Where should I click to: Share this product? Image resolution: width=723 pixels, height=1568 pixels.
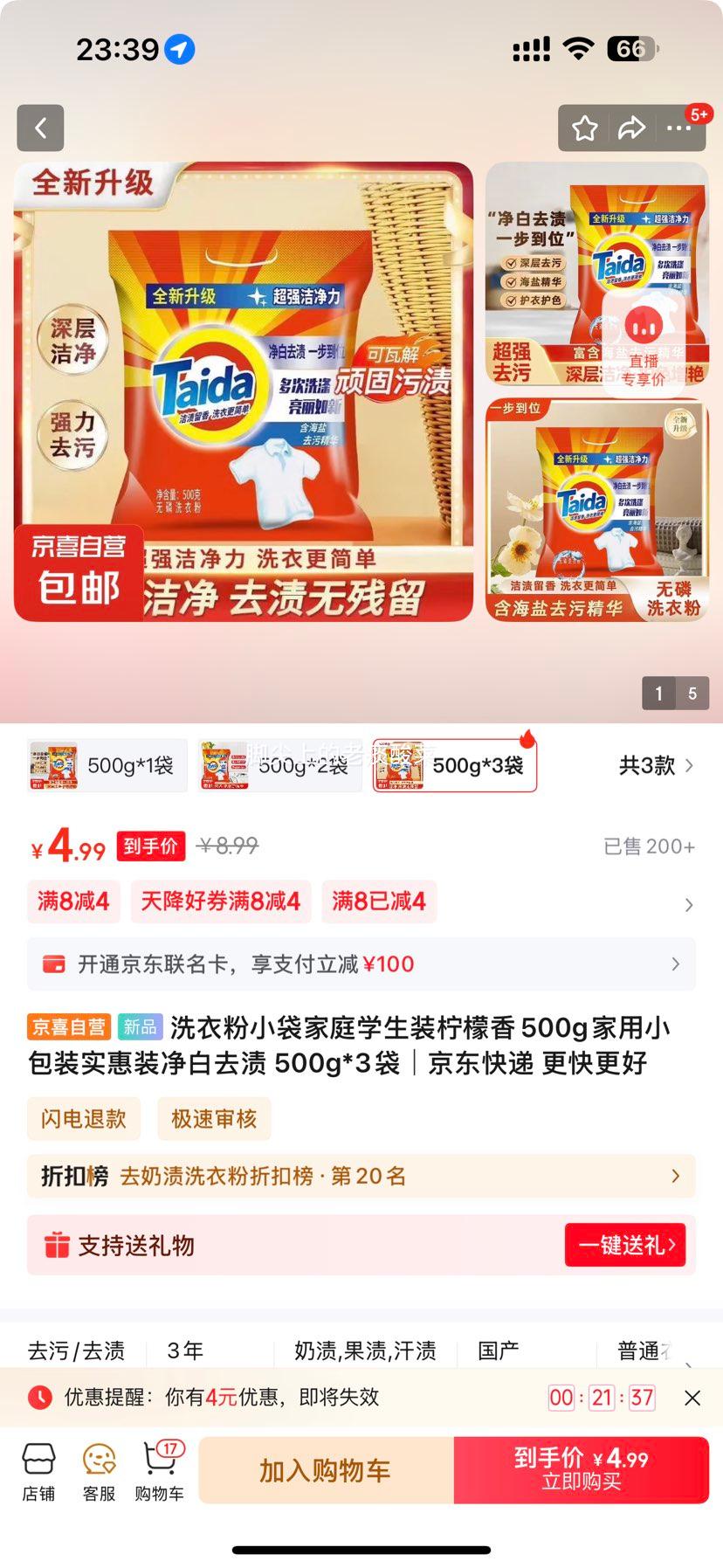coord(631,129)
